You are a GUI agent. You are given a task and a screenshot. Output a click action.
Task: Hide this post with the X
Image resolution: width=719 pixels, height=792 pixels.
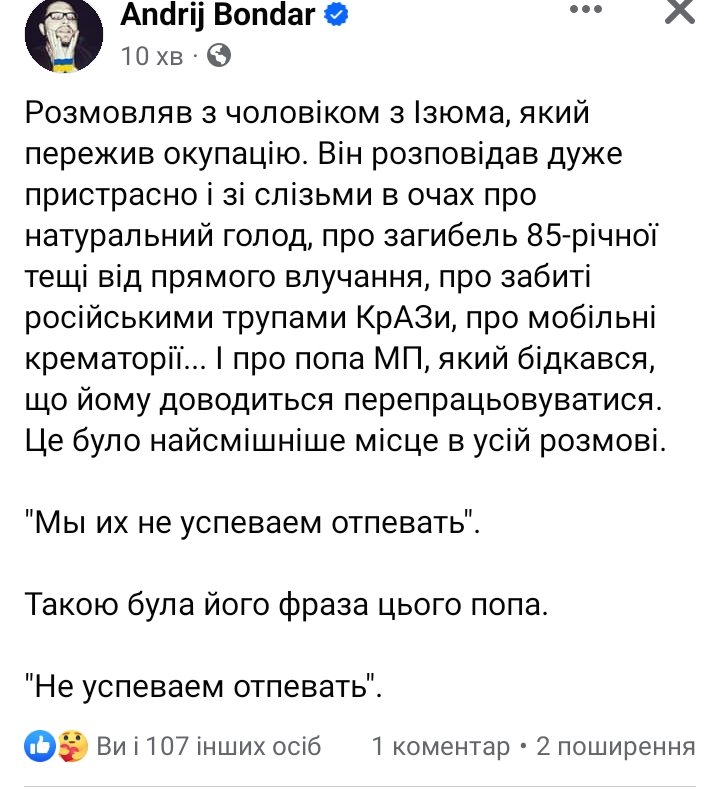pos(680,12)
